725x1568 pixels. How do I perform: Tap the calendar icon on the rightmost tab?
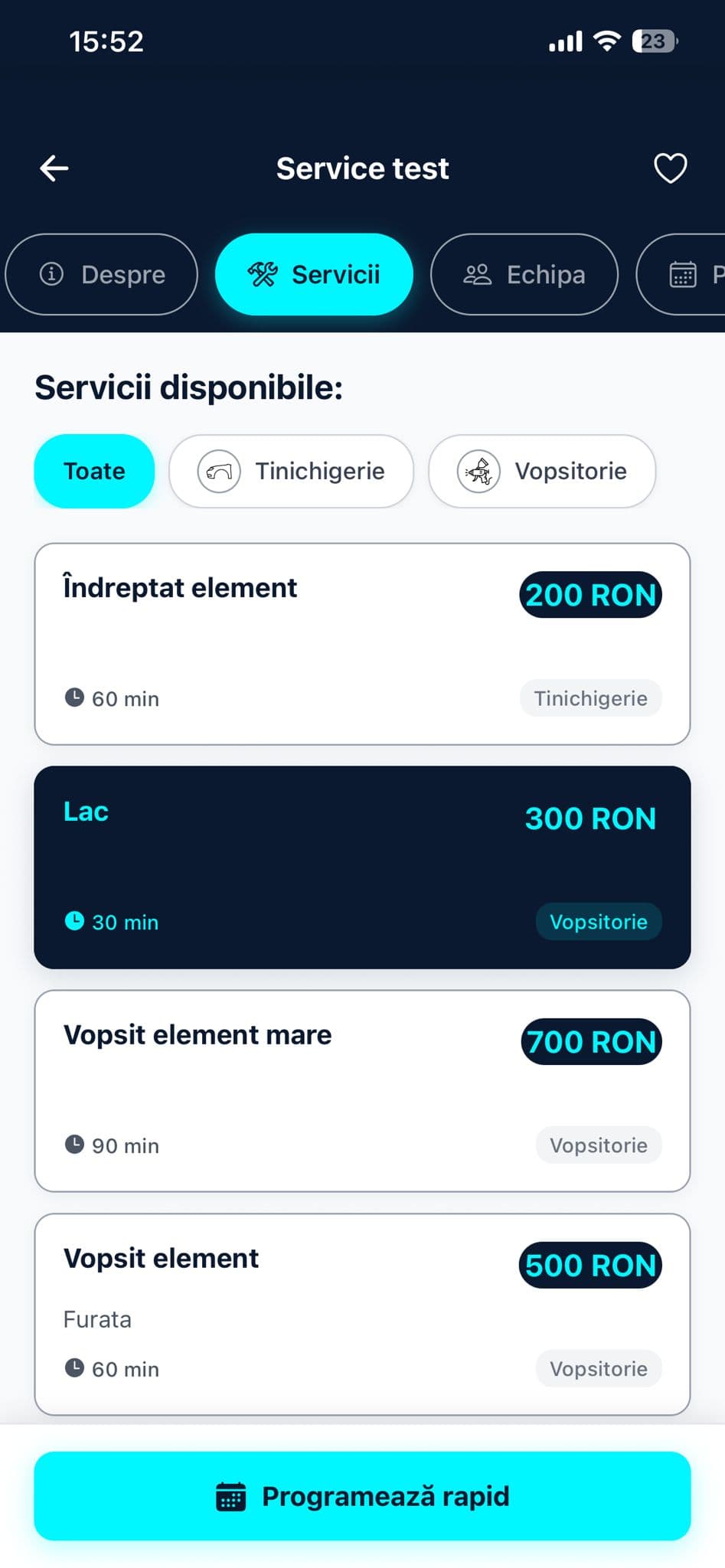point(682,274)
